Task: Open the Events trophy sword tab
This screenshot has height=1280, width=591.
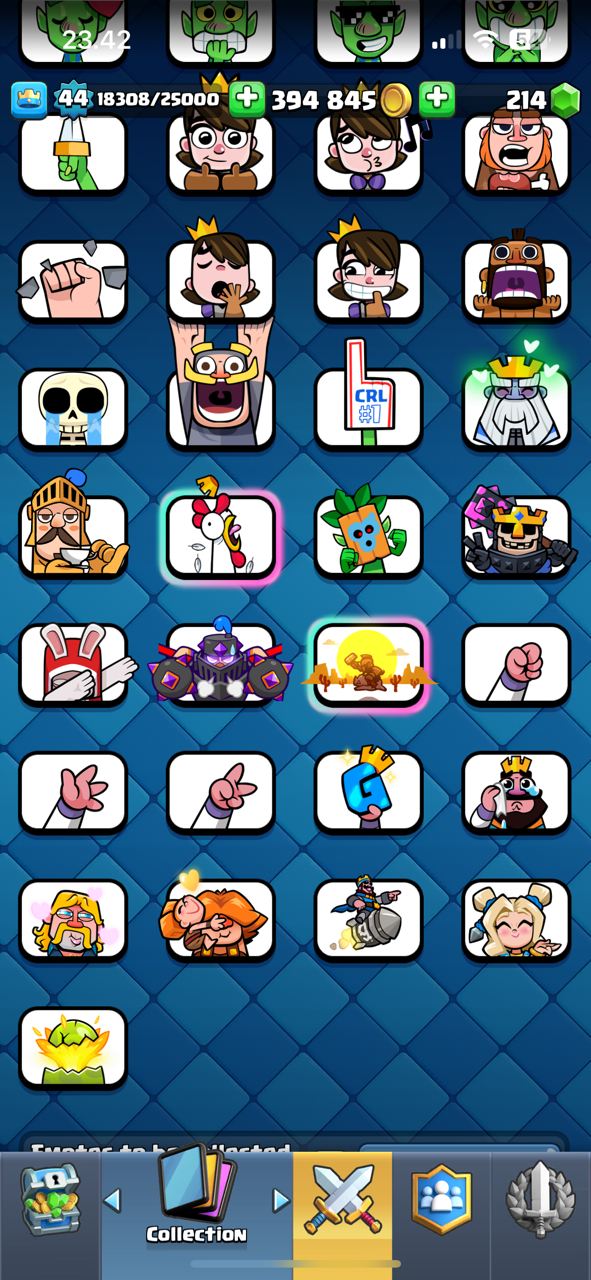Action: [x=540, y=1201]
